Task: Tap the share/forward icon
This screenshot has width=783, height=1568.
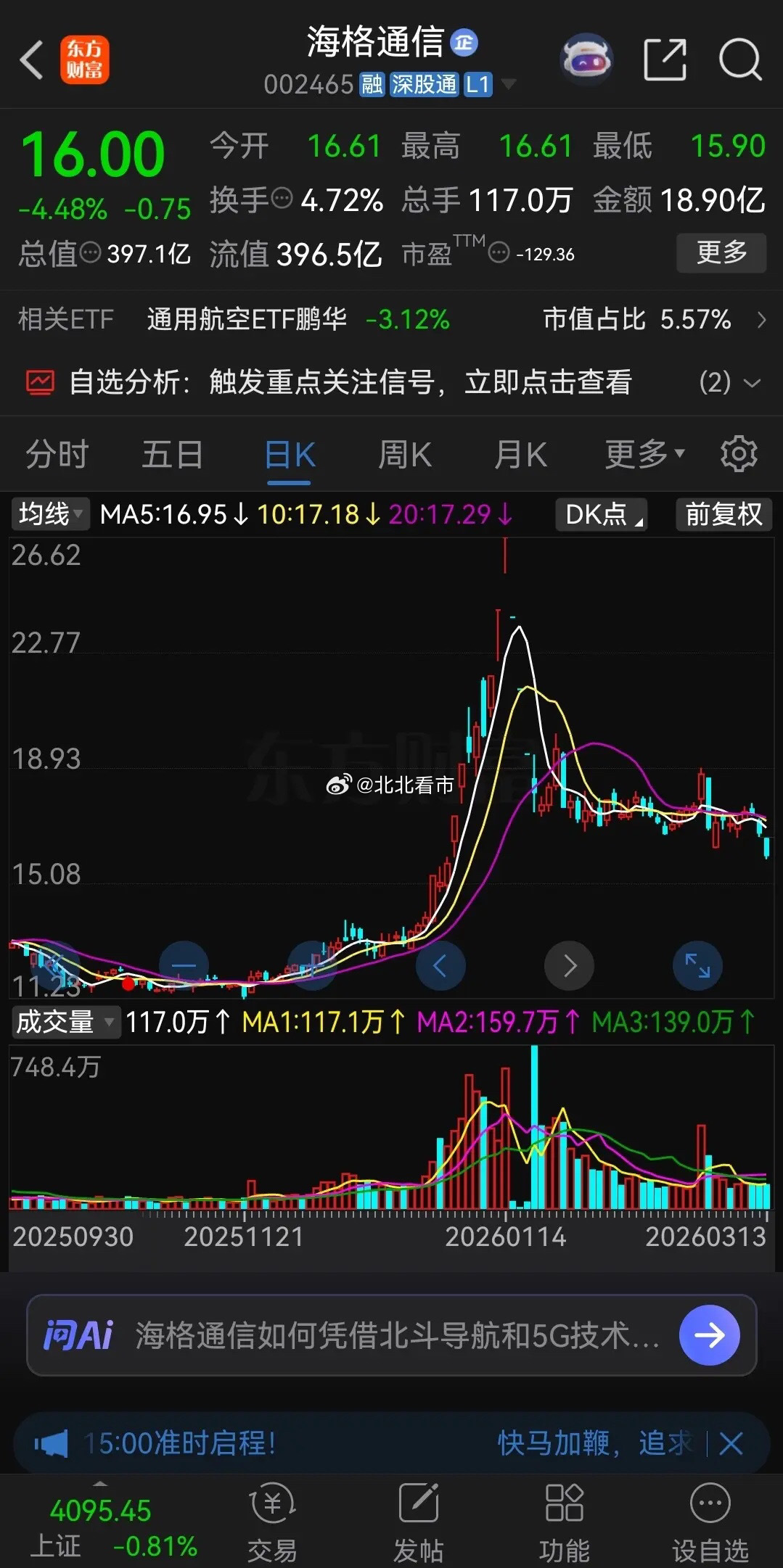Action: (665, 59)
